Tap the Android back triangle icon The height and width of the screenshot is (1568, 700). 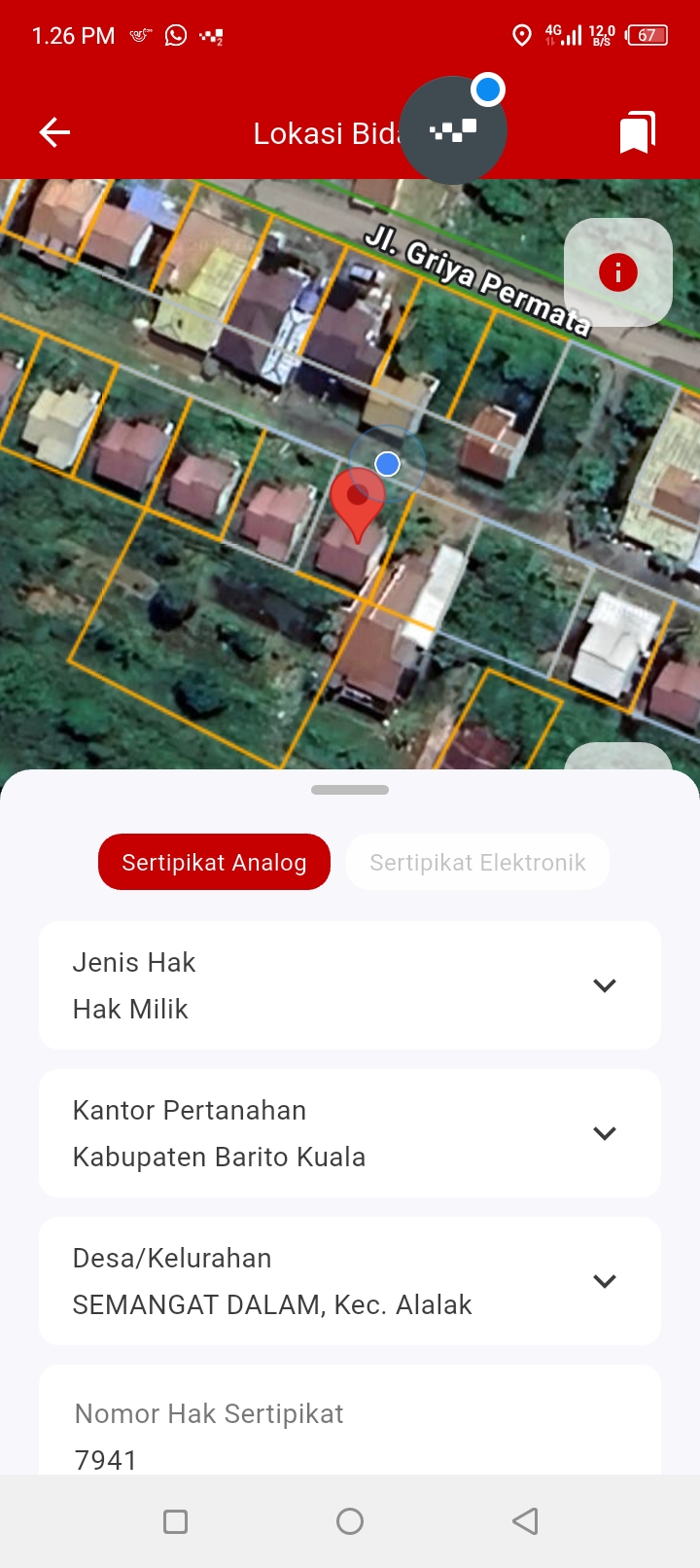[525, 1520]
